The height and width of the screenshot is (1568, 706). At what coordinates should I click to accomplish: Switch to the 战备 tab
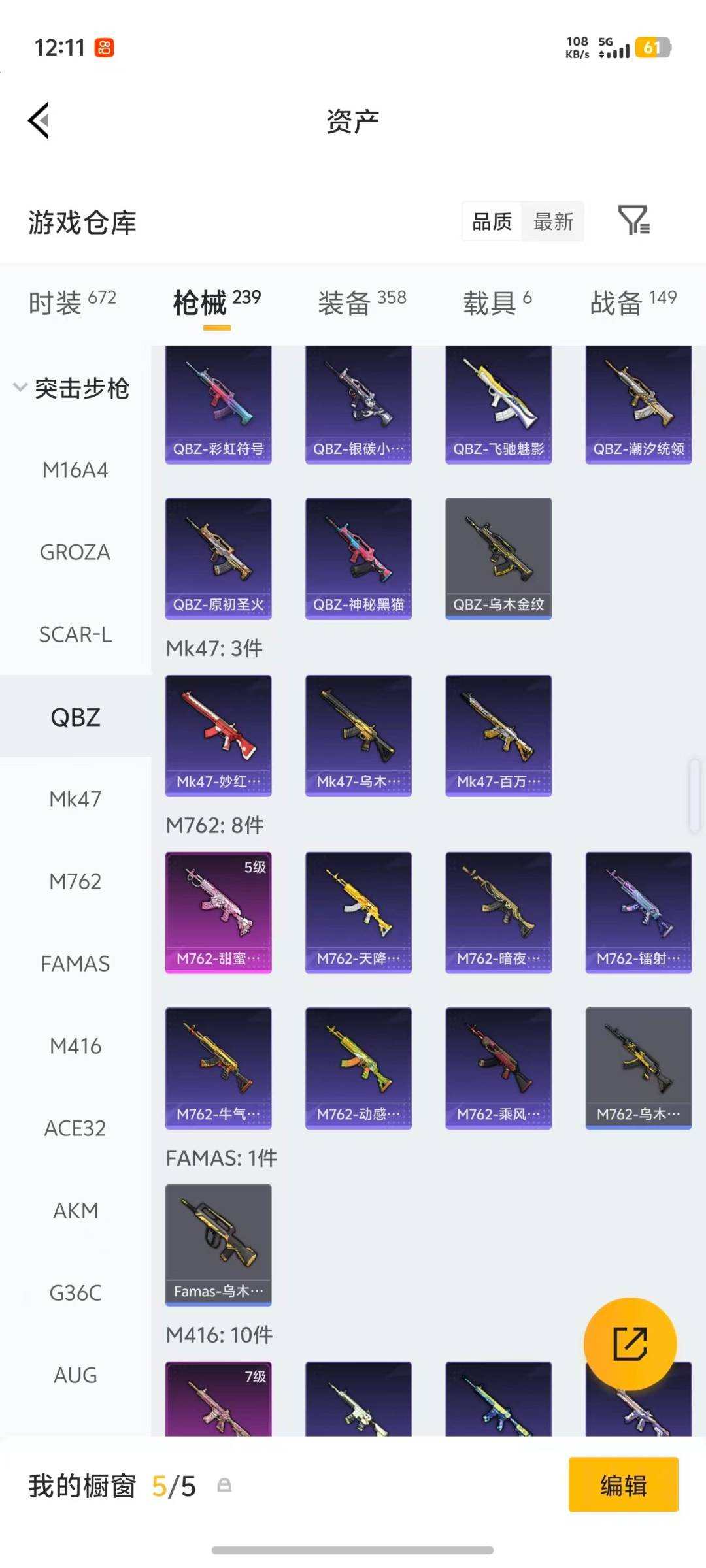(633, 302)
